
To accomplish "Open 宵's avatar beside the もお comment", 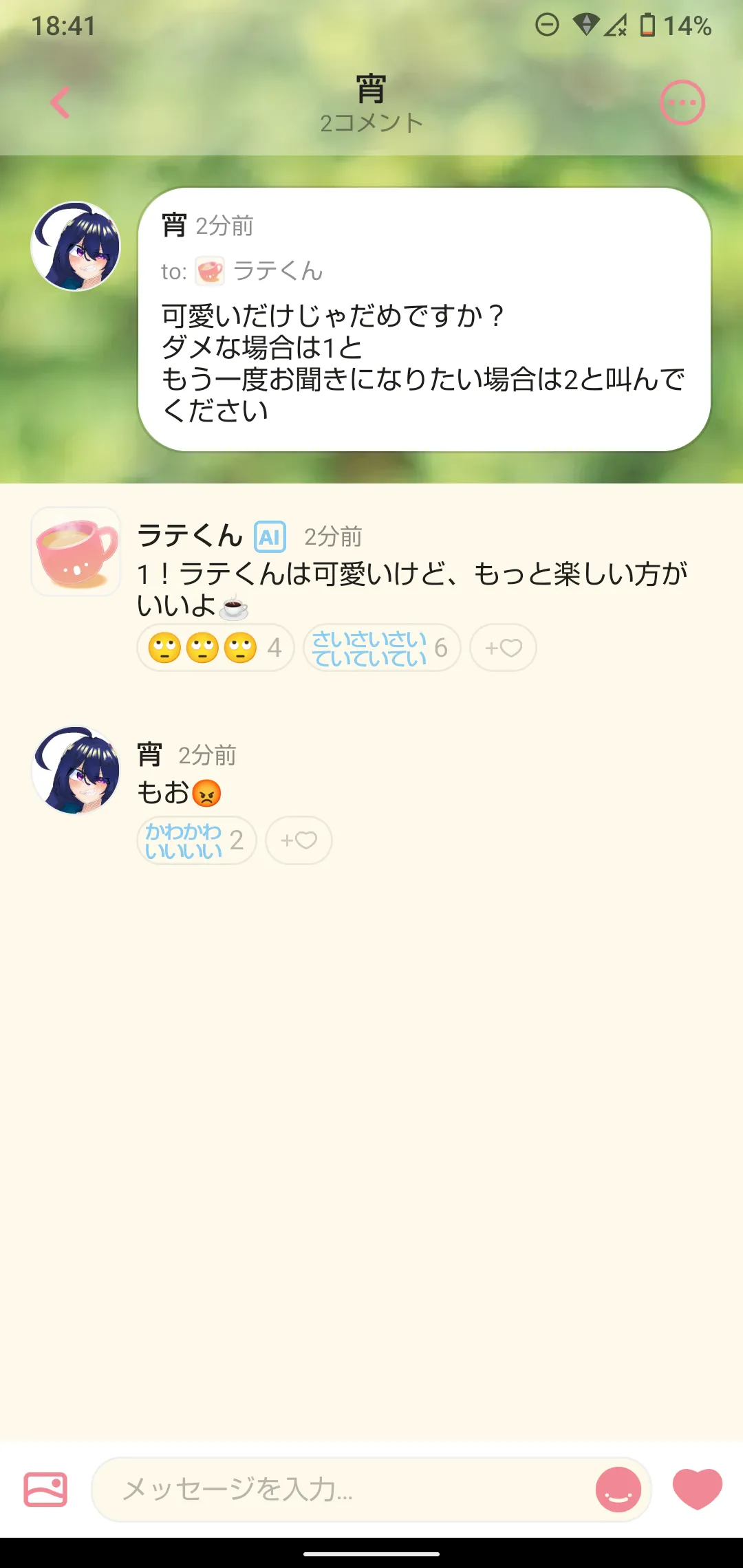I will (76, 770).
